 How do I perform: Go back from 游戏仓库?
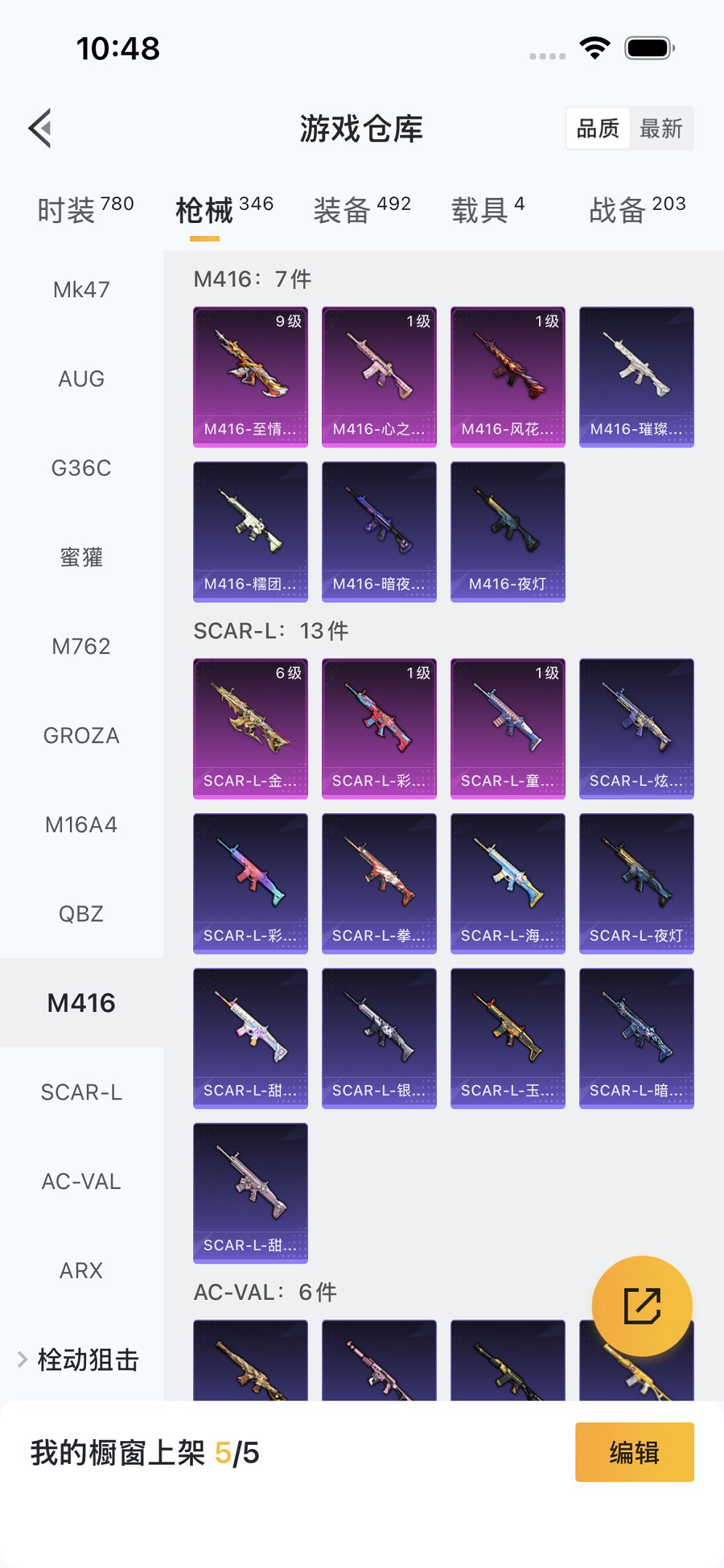[41, 128]
